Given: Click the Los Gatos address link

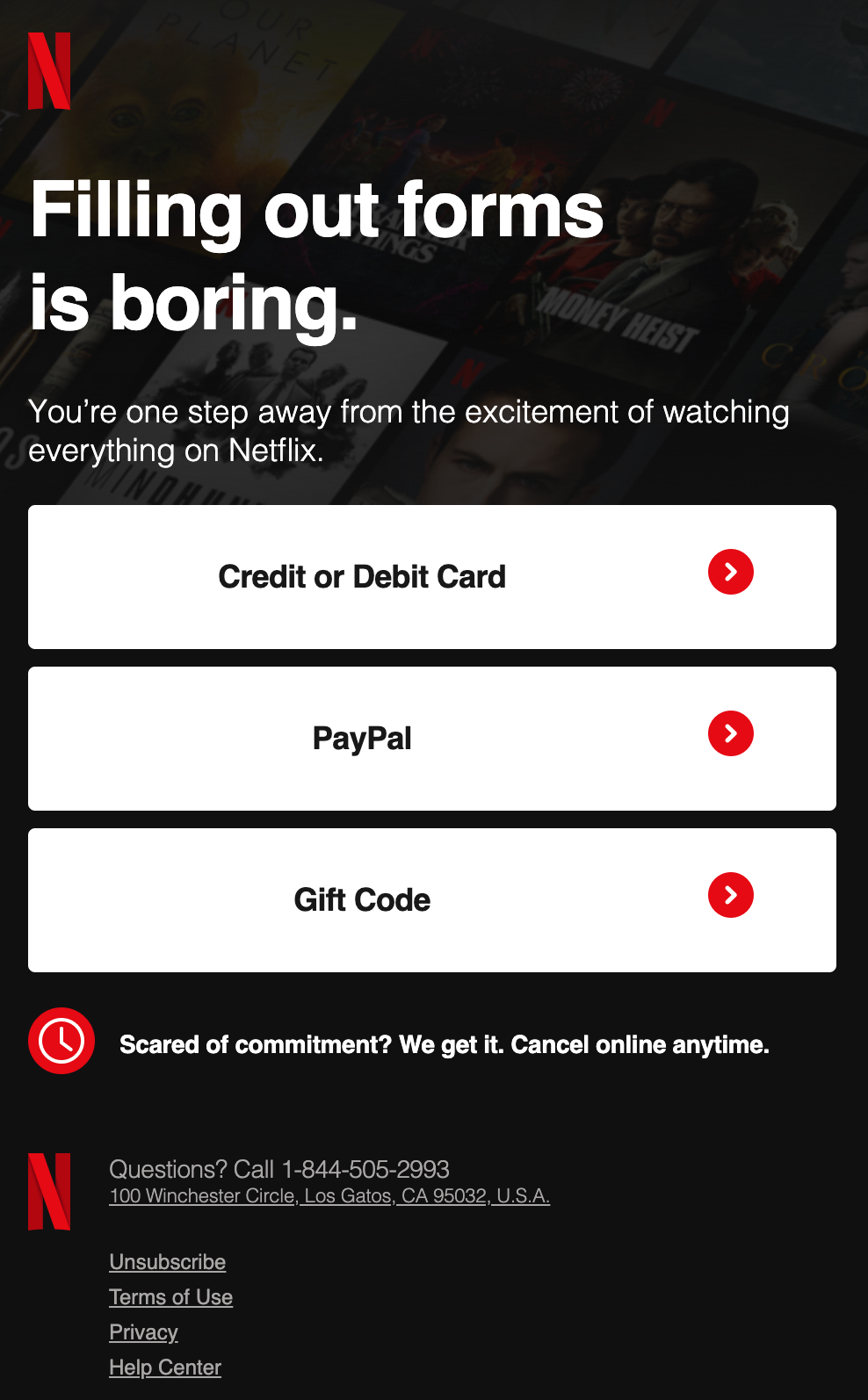Looking at the screenshot, I should click(x=329, y=1195).
